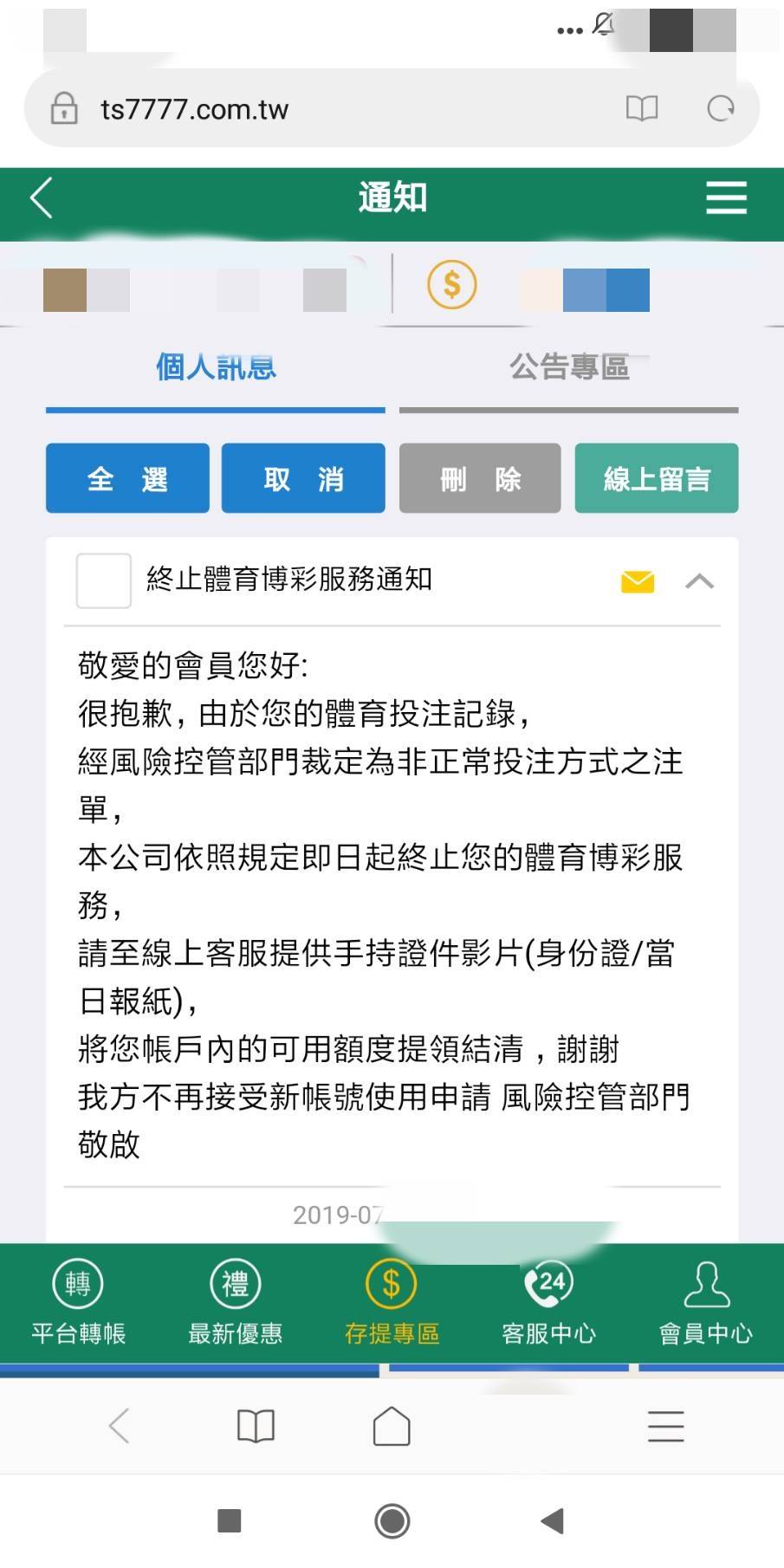Select the 個人訊息 tab

(x=216, y=368)
